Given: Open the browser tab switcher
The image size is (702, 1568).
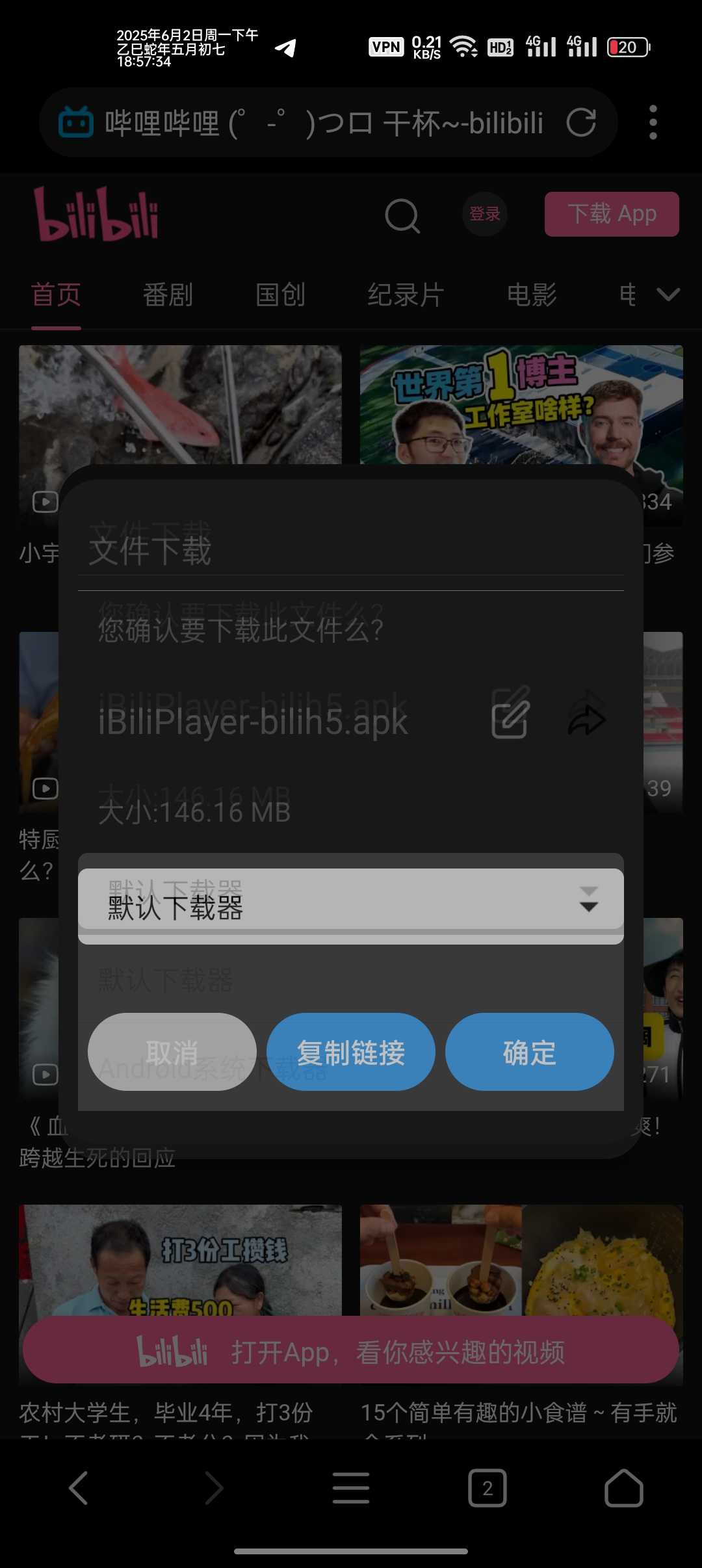Looking at the screenshot, I should click(x=487, y=1488).
